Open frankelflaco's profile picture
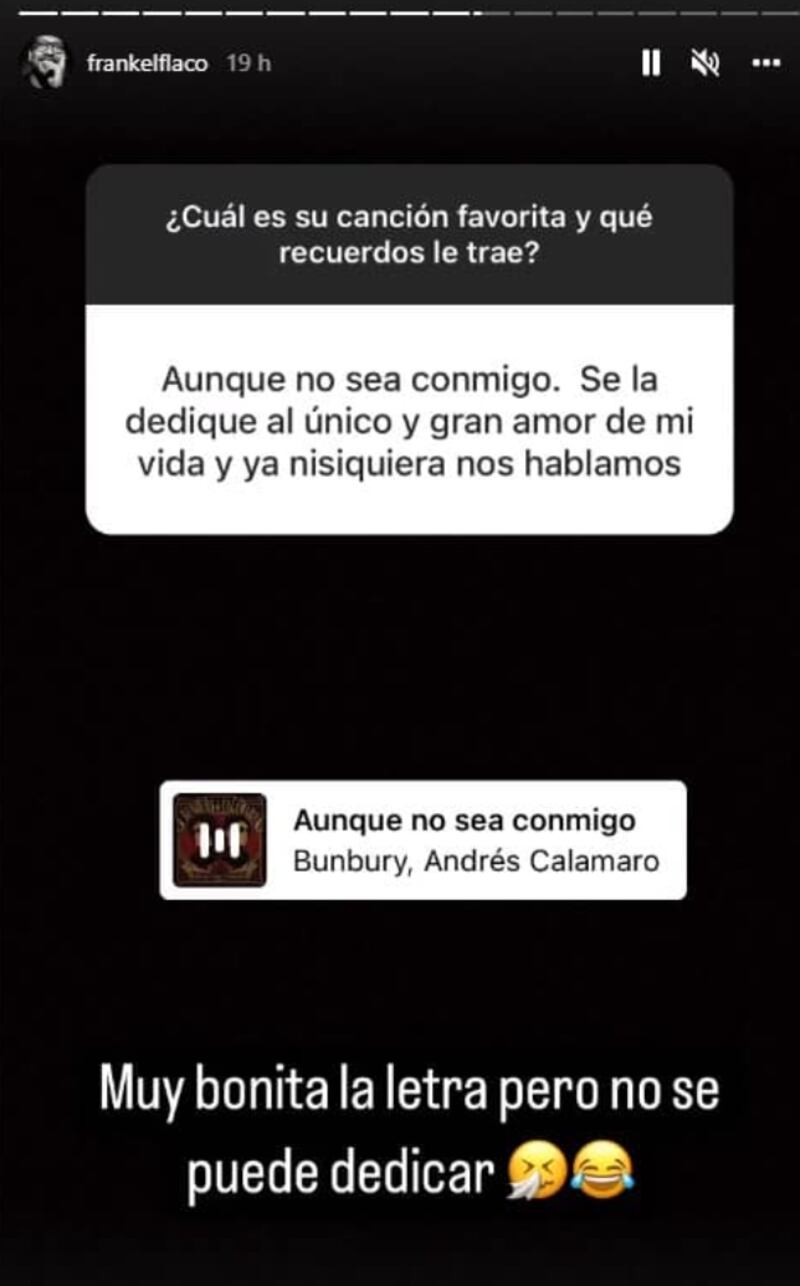 coord(44,63)
